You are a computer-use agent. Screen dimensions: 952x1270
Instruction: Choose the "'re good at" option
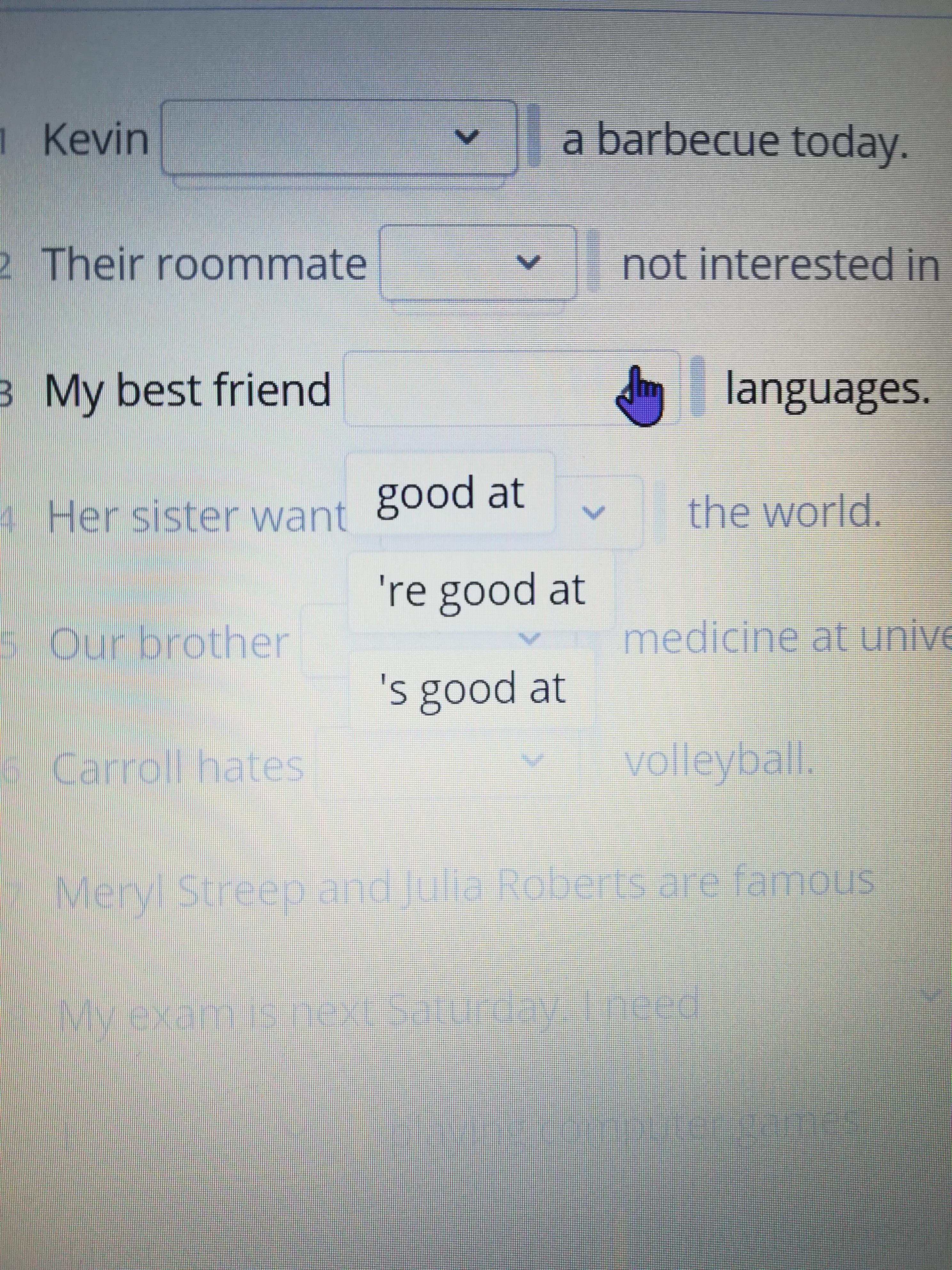[481, 590]
